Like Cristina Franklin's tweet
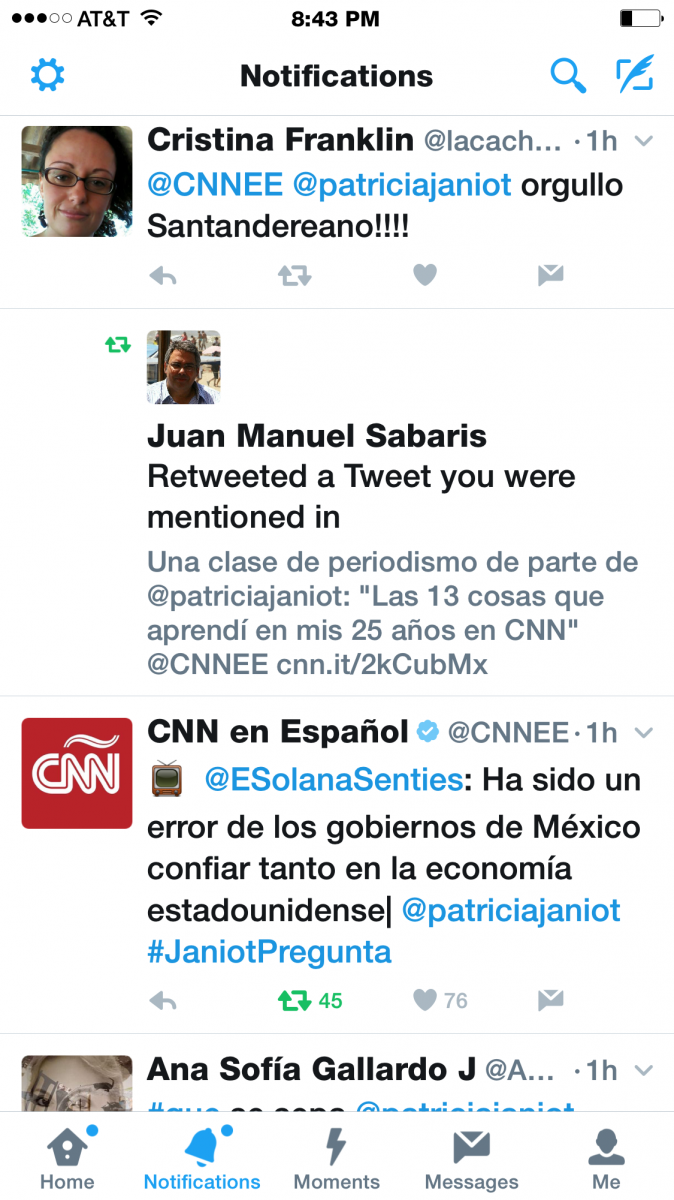 pos(425,275)
